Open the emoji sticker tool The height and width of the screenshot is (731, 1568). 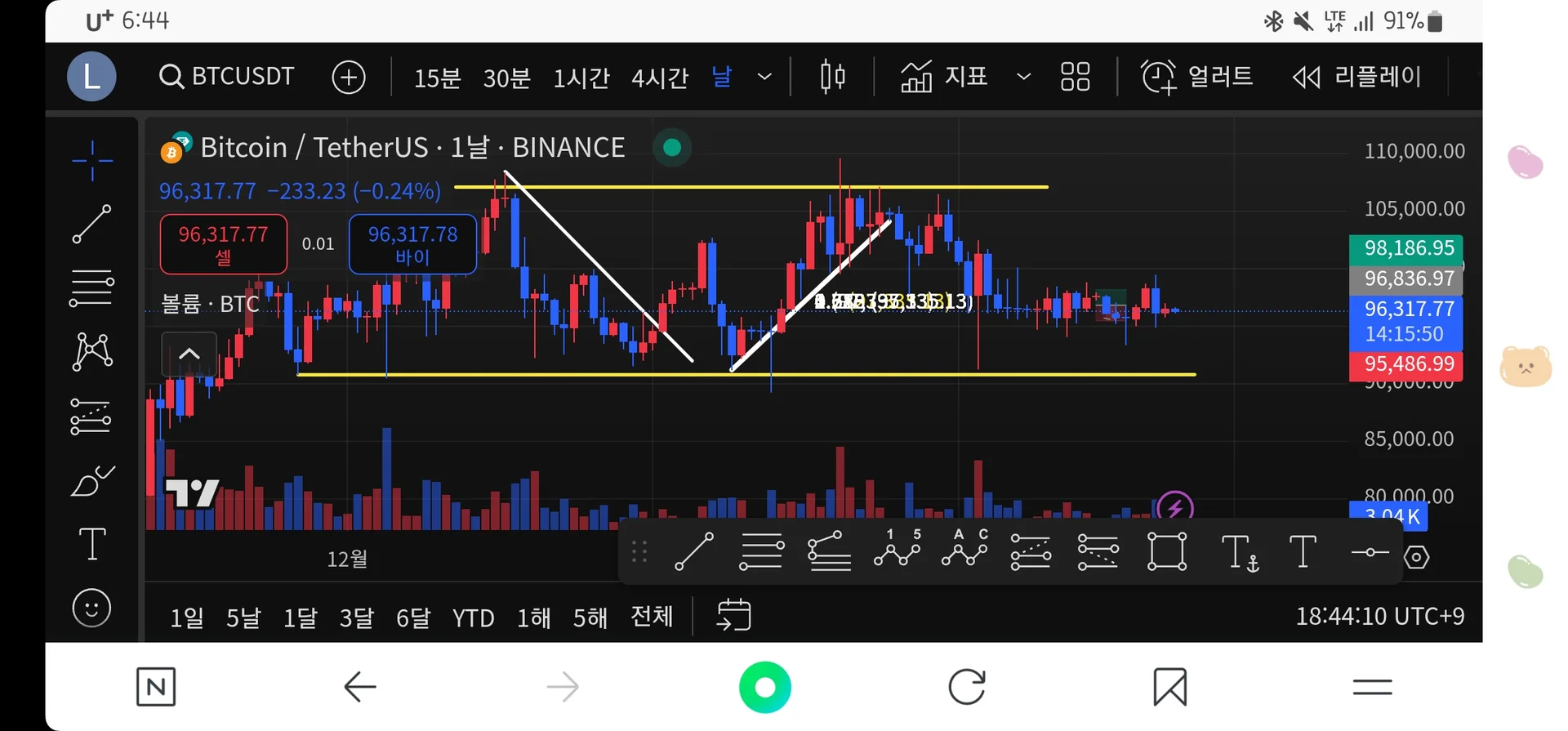tap(91, 608)
